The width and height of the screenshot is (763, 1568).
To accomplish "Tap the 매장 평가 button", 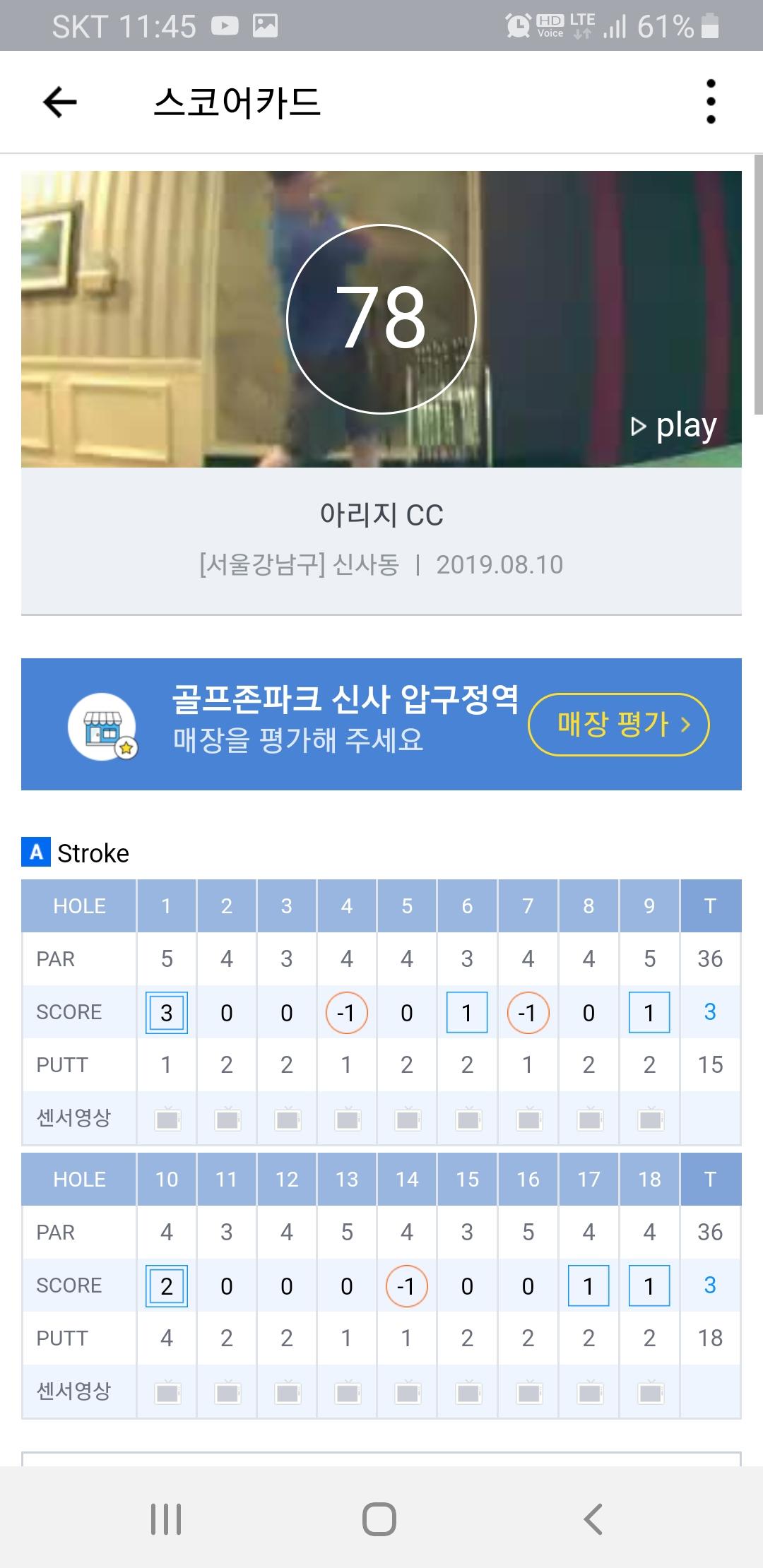I will 618,725.
